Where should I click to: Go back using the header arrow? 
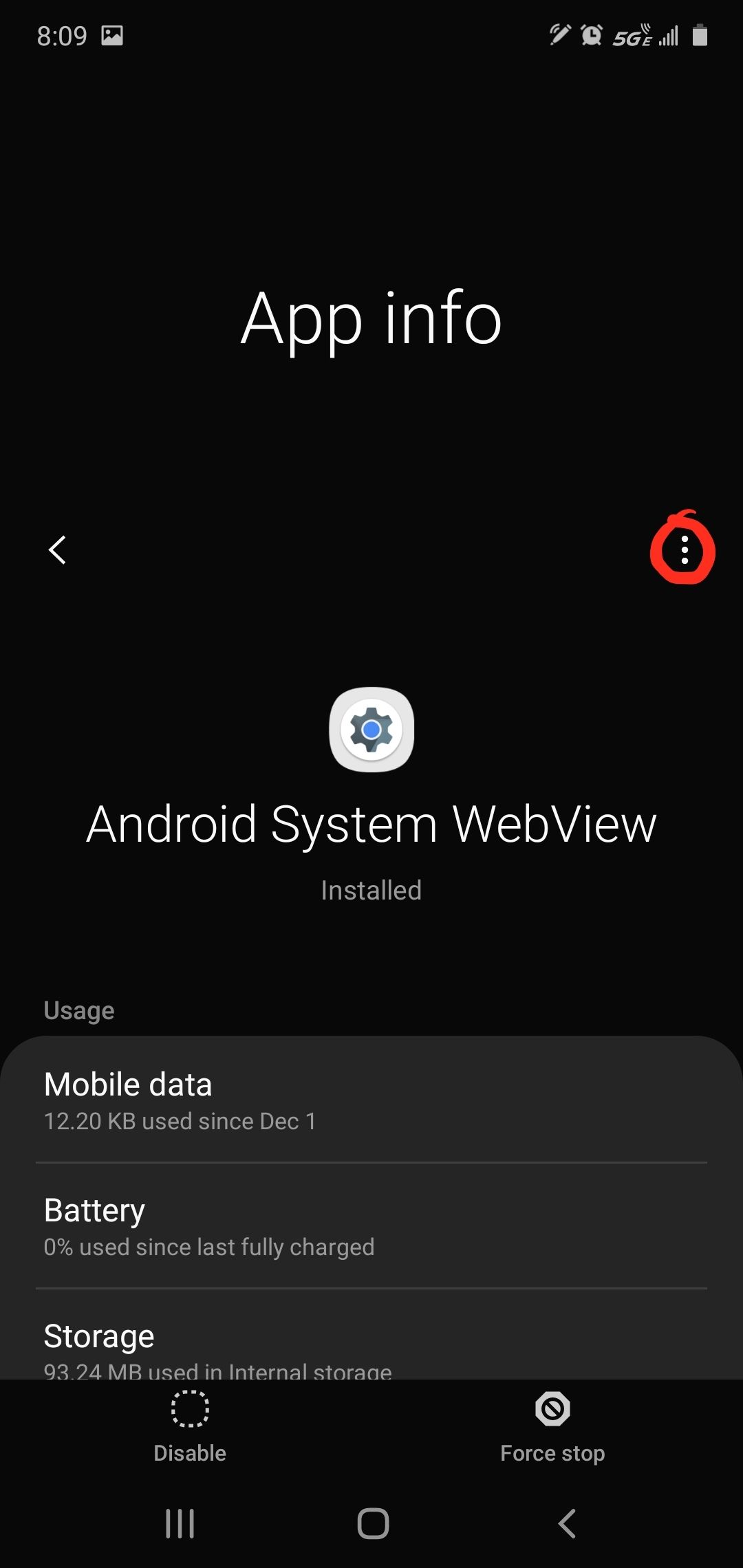click(58, 550)
